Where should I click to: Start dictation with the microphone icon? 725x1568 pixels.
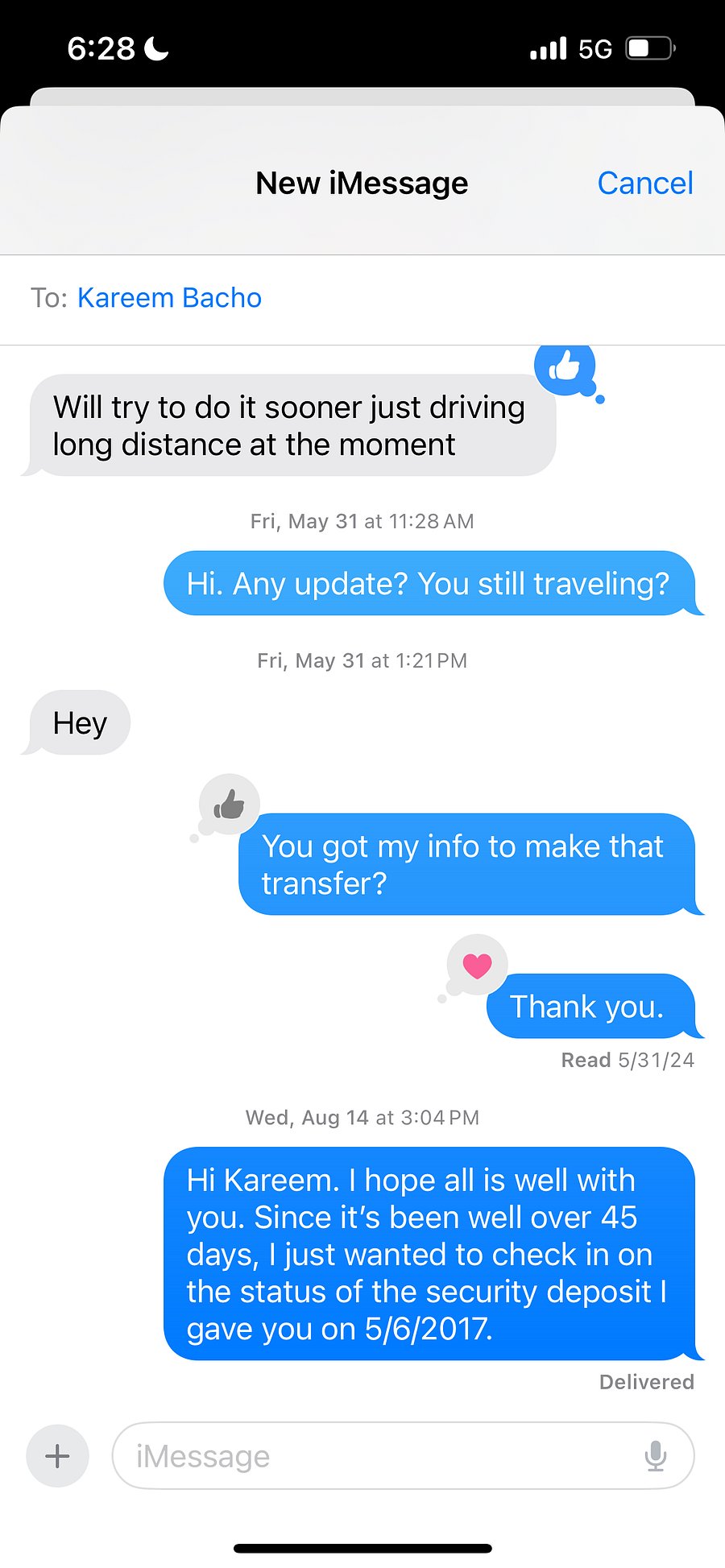(x=656, y=1456)
